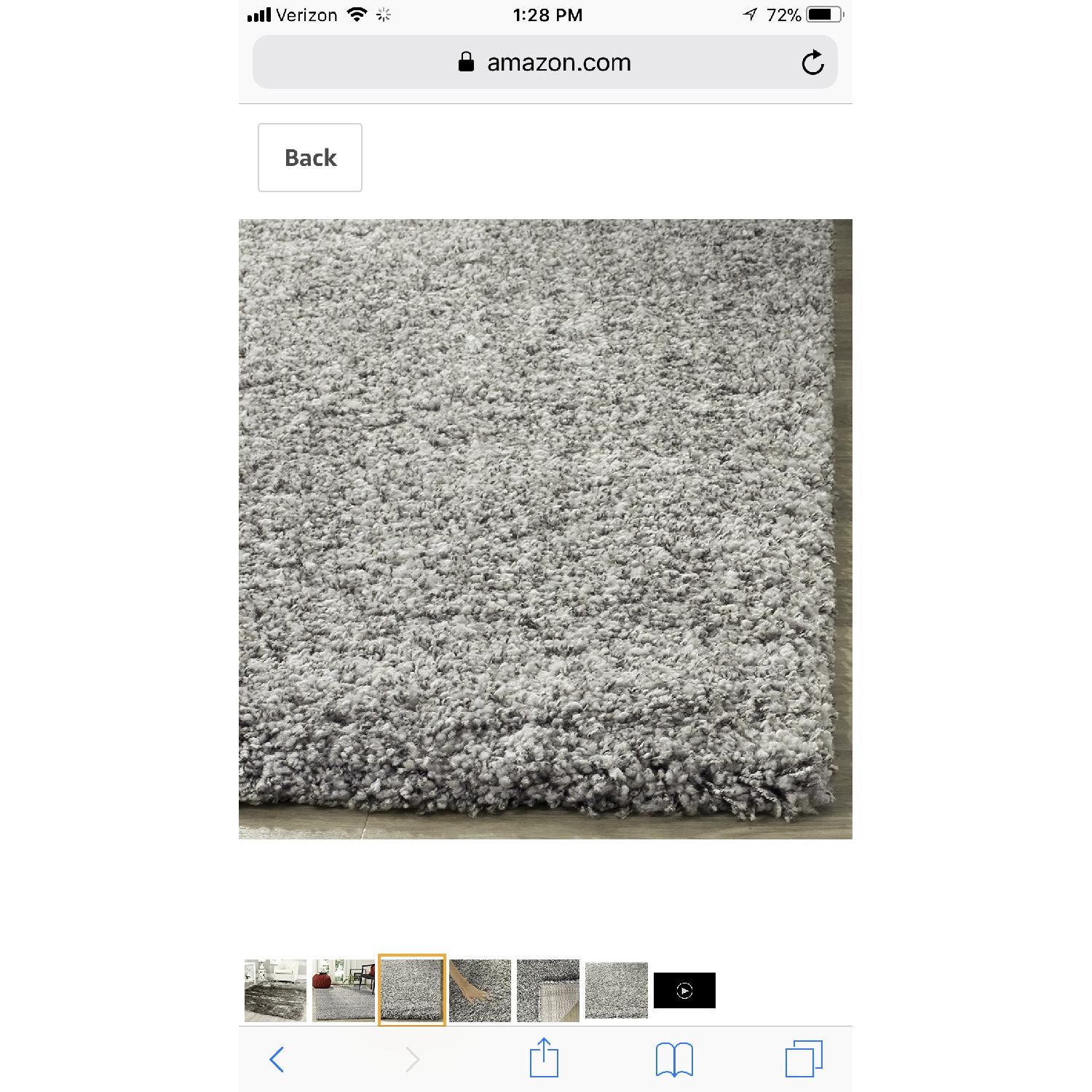Open Safari bookmarks
Image resolution: width=1092 pixels, height=1092 pixels.
(x=674, y=1059)
